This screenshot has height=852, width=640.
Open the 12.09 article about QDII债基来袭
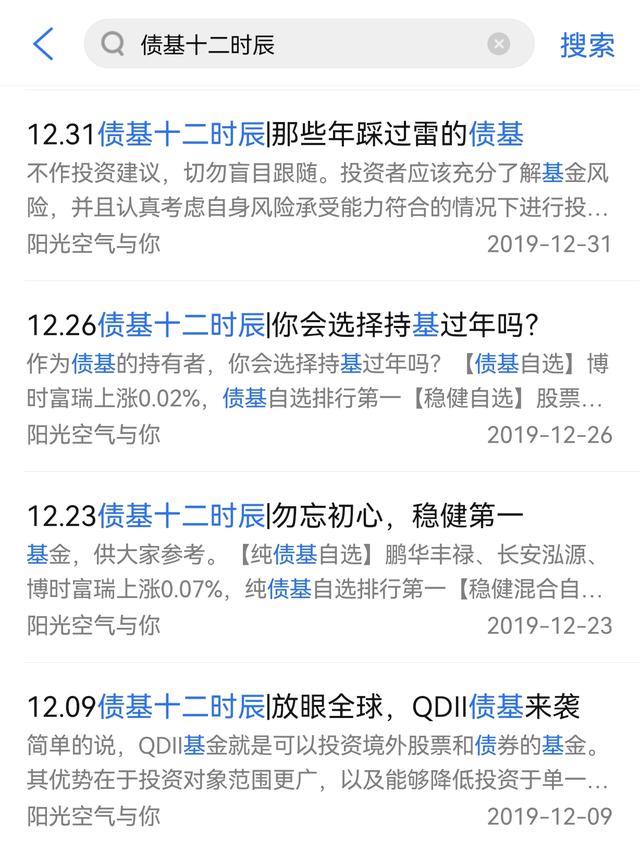coord(304,707)
